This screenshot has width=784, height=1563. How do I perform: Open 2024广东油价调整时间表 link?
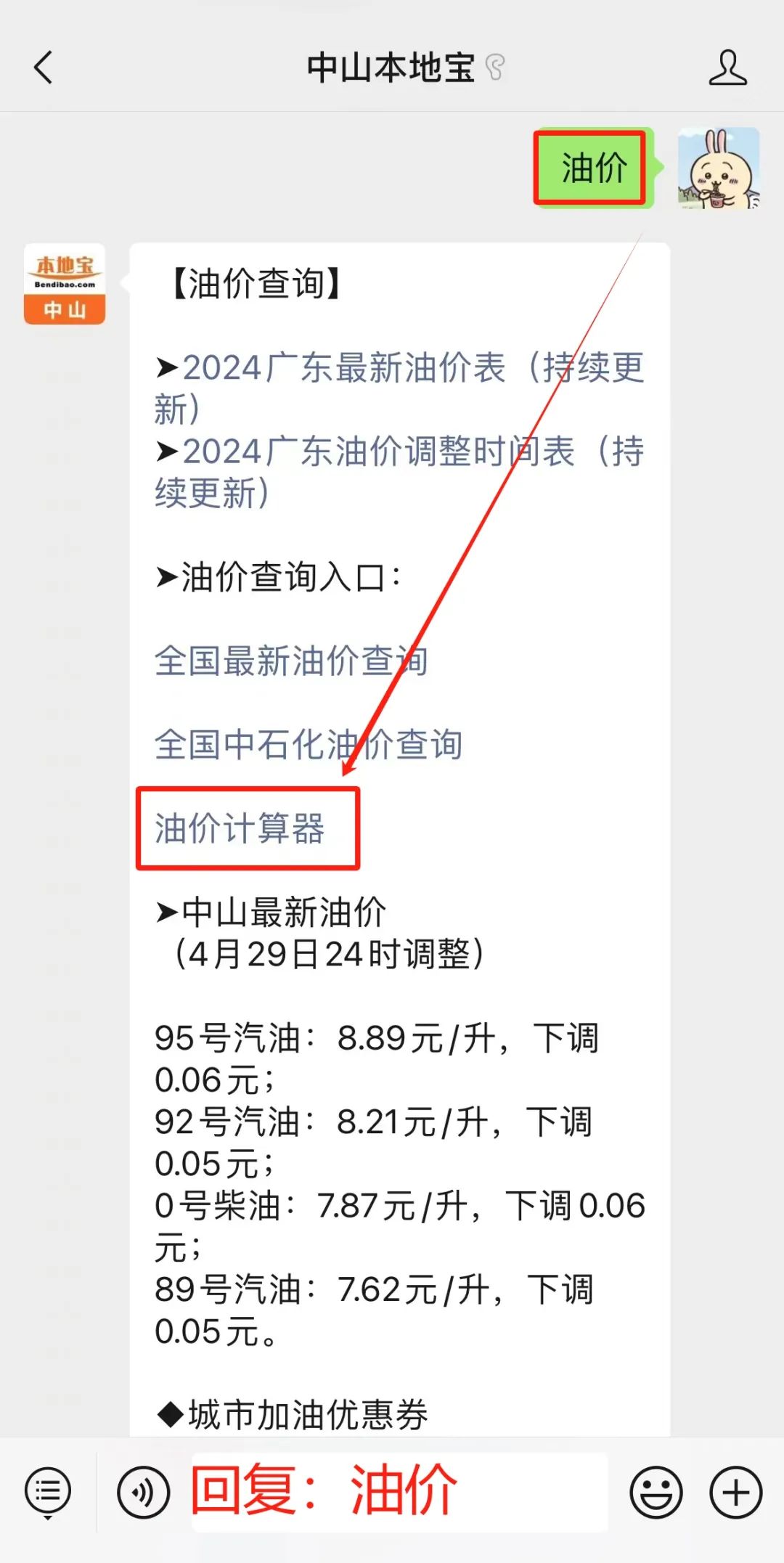point(399,473)
